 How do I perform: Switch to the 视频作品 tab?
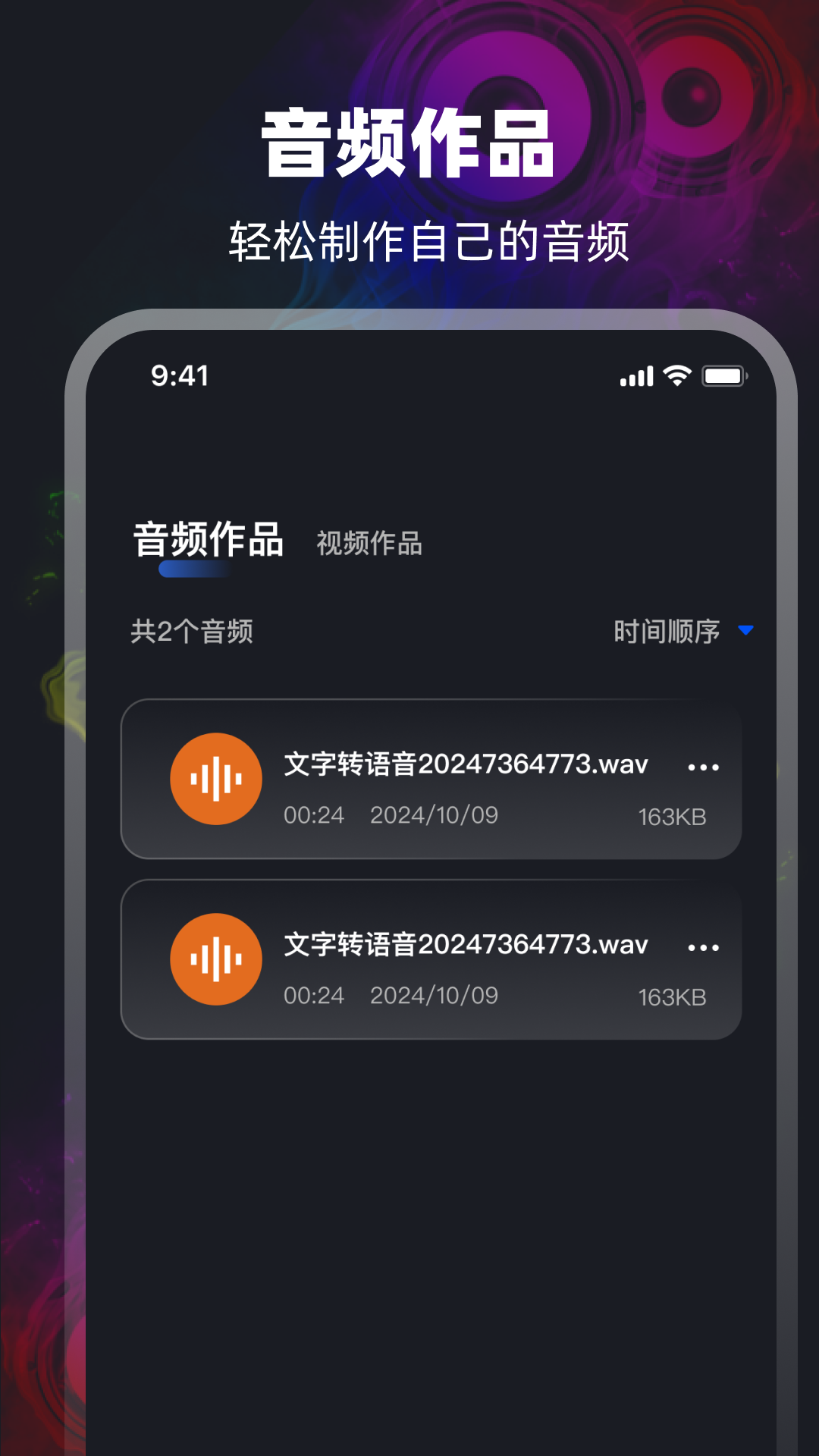coord(369,544)
